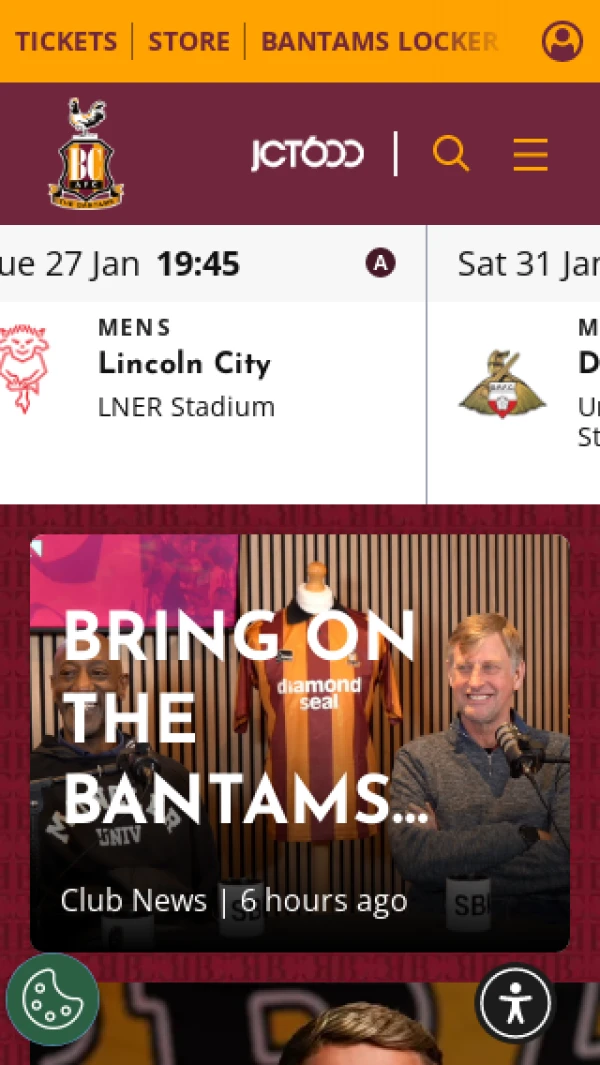Screen dimensions: 600x1065
Task: Open the news card below Bring On
Action: pos(300,1030)
